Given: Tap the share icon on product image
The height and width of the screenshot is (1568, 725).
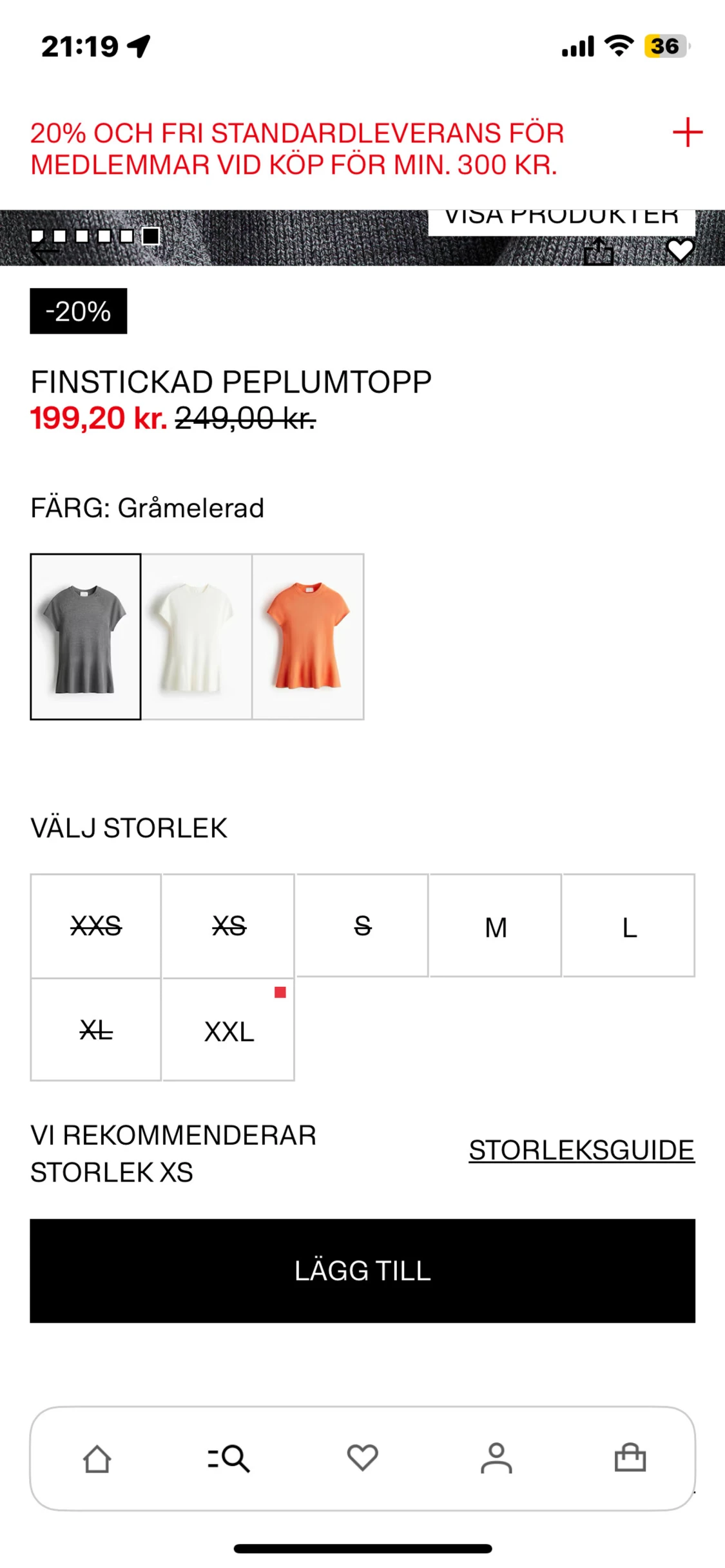Looking at the screenshot, I should pos(599,253).
